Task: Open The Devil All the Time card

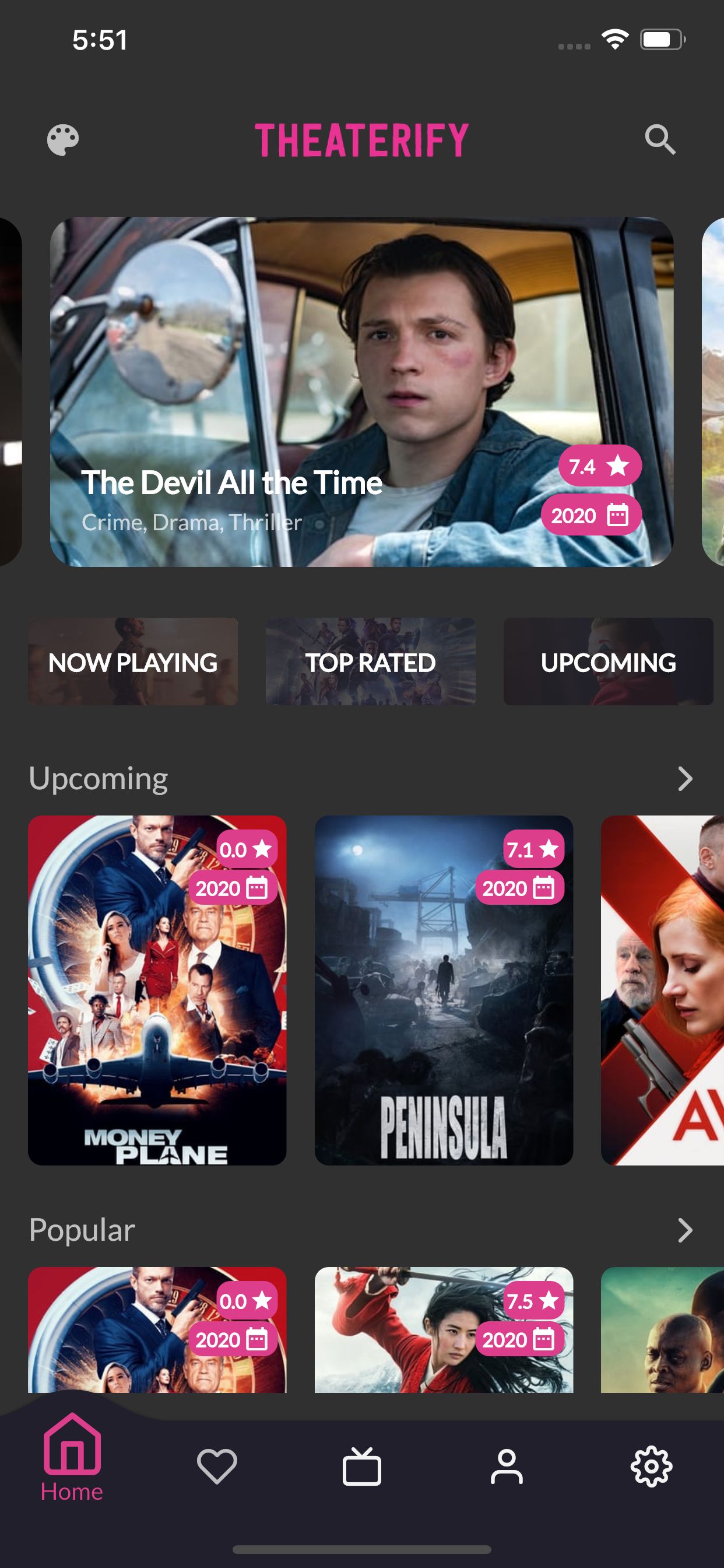Action: [x=361, y=392]
